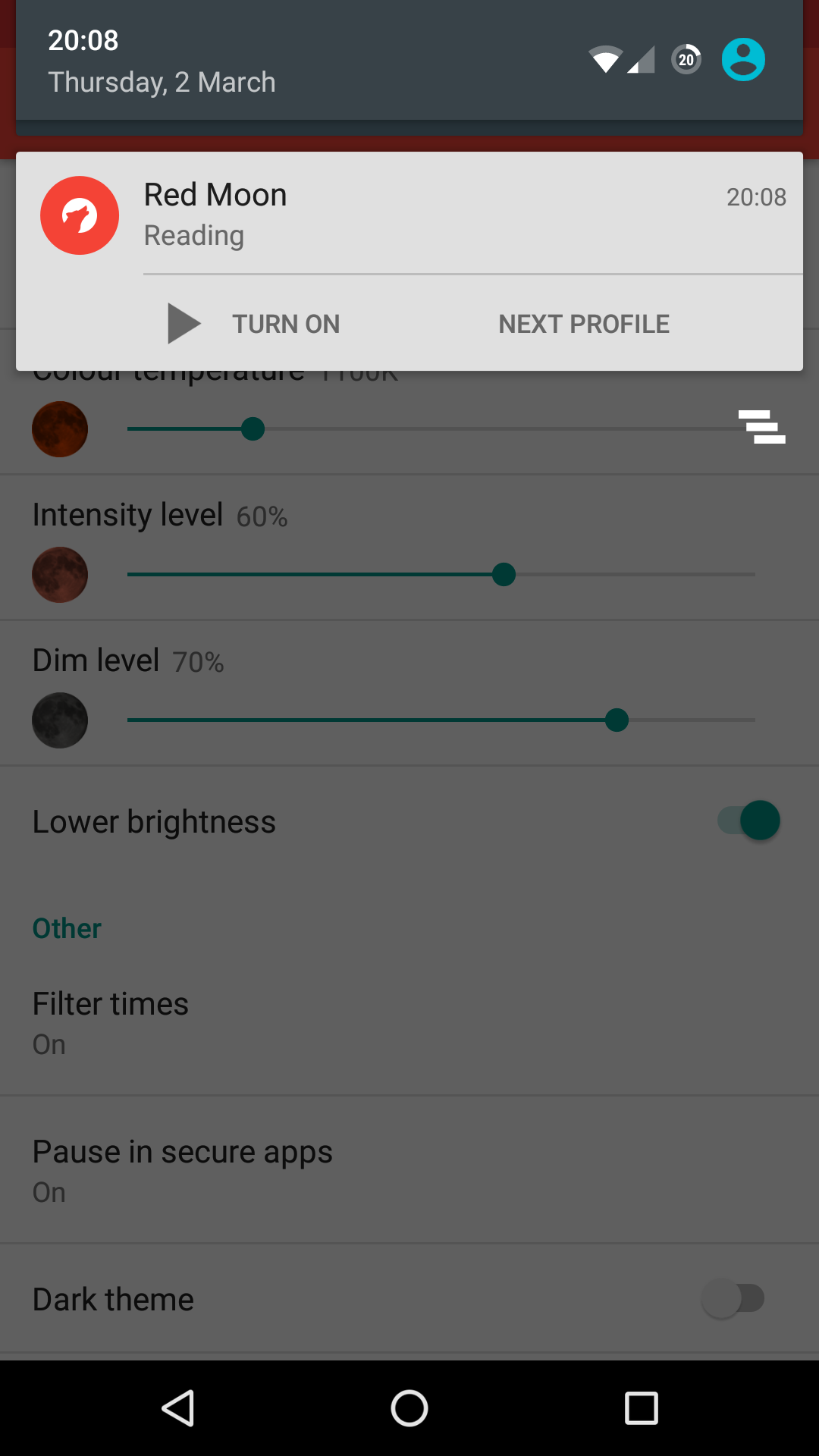This screenshot has width=819, height=1456.
Task: Switch to next profile in notification
Action: [583, 324]
